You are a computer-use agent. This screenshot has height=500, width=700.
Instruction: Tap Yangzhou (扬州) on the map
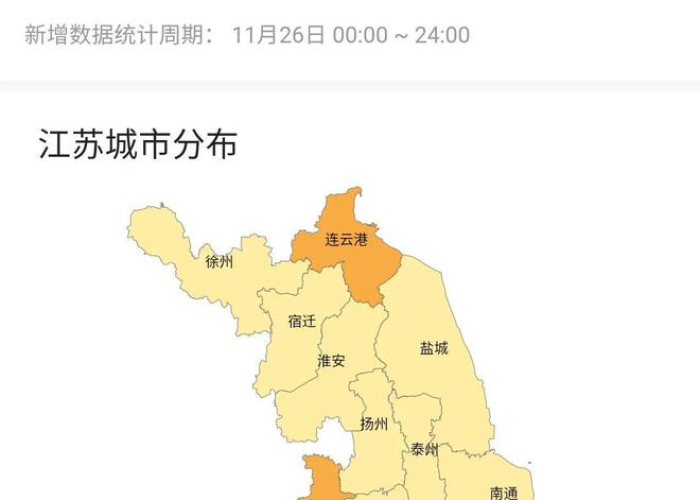[x=374, y=424]
